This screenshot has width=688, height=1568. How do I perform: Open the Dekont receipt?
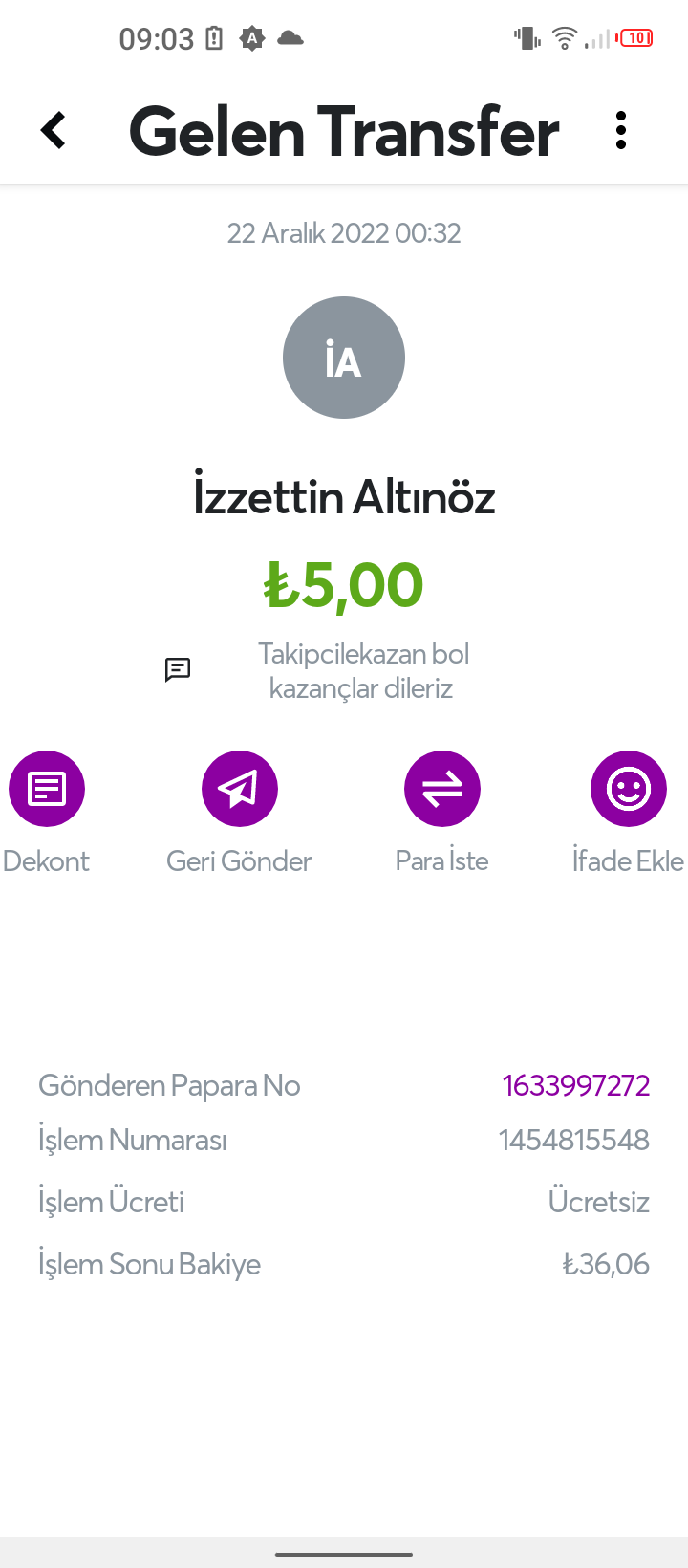point(47,789)
